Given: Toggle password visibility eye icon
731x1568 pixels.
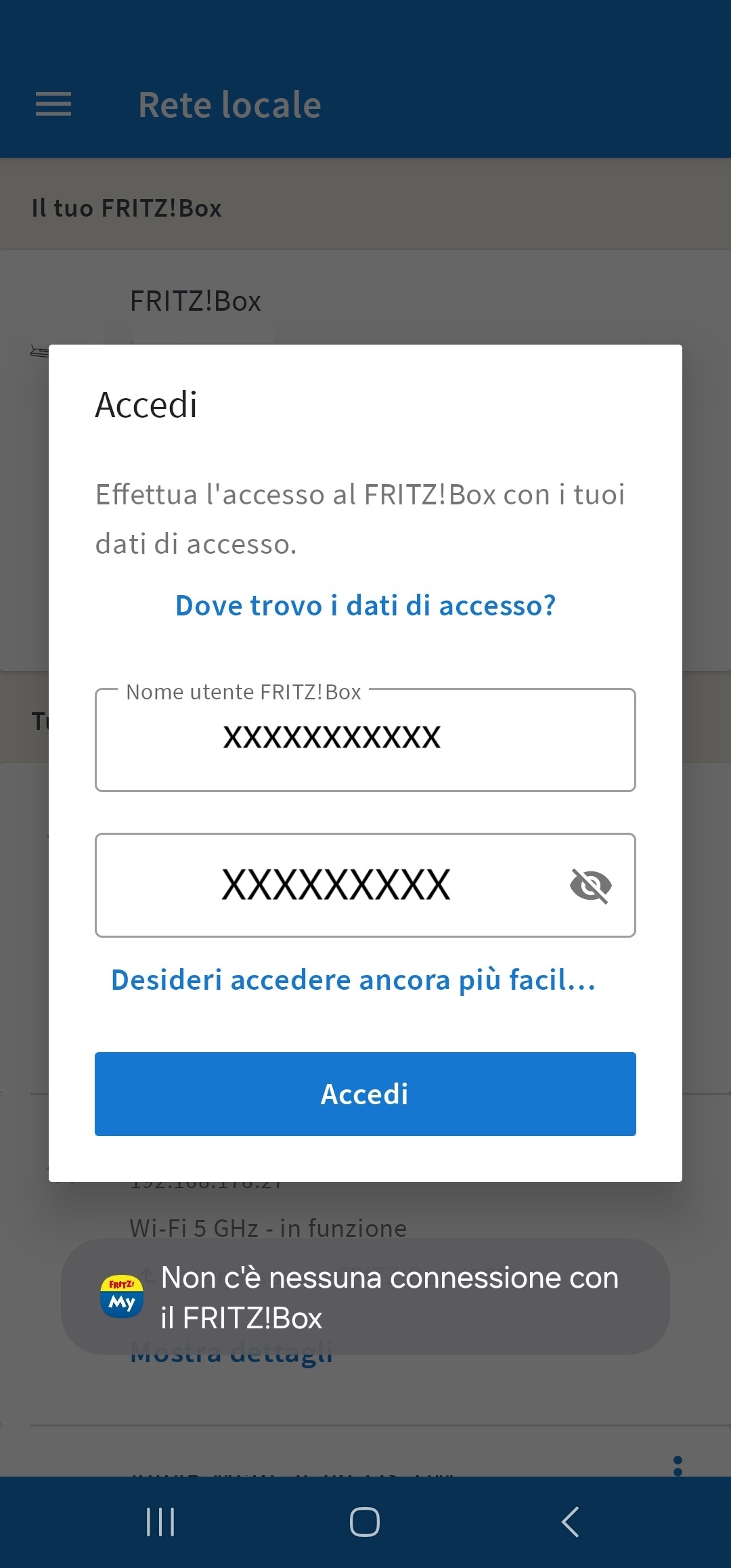Looking at the screenshot, I should (590, 885).
